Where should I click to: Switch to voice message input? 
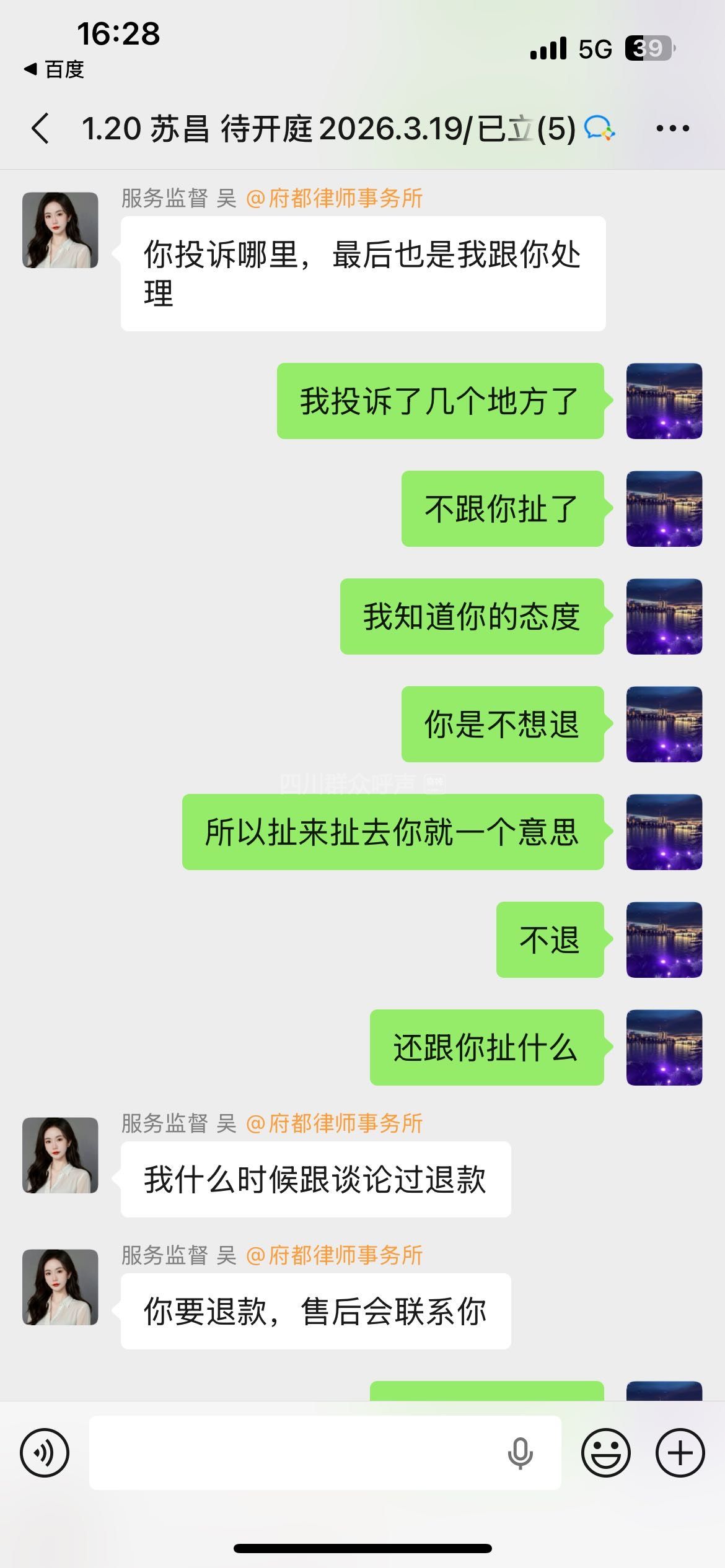click(45, 1453)
